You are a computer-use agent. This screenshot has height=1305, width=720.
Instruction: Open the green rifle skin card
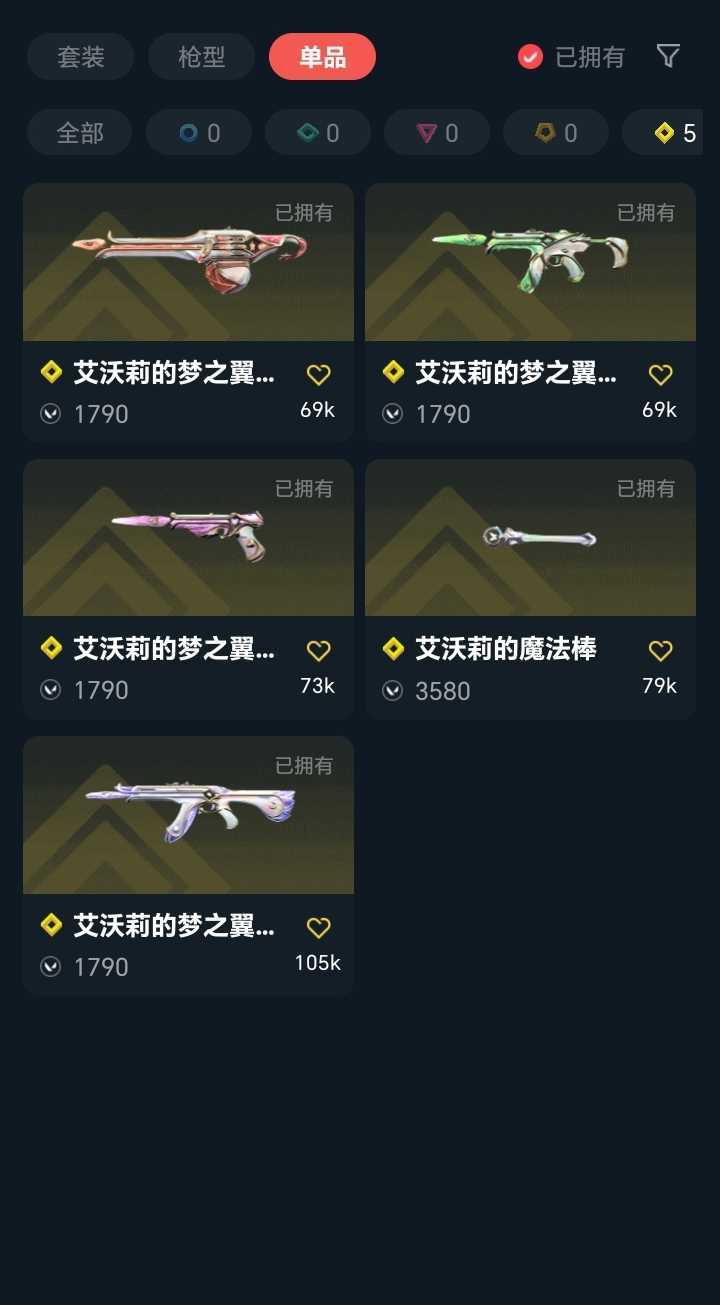click(x=530, y=262)
